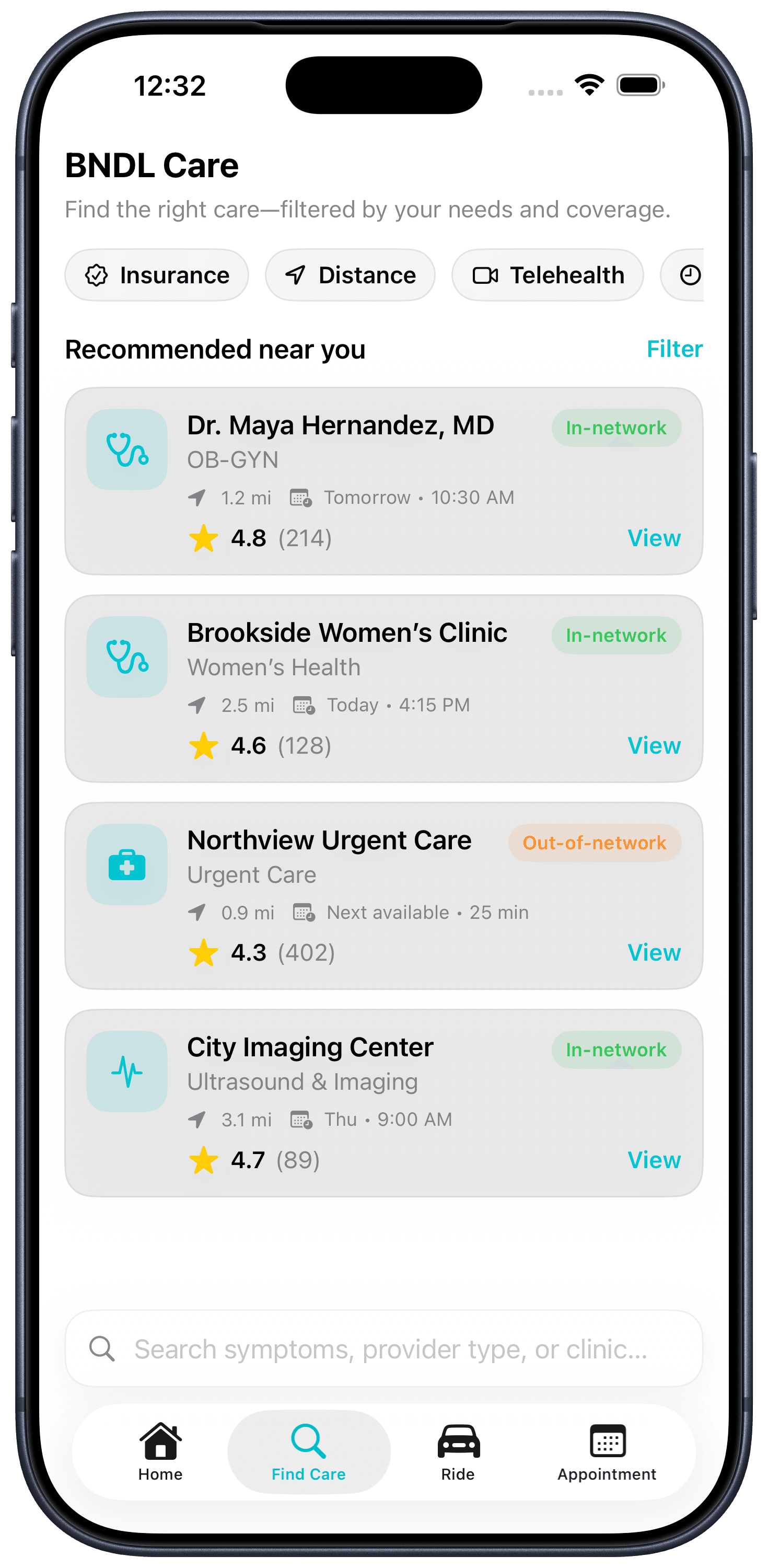Screen dimensions: 768x1568
Task: Click the calendar icon beside Thu 9:00 AM
Action: (x=301, y=1120)
